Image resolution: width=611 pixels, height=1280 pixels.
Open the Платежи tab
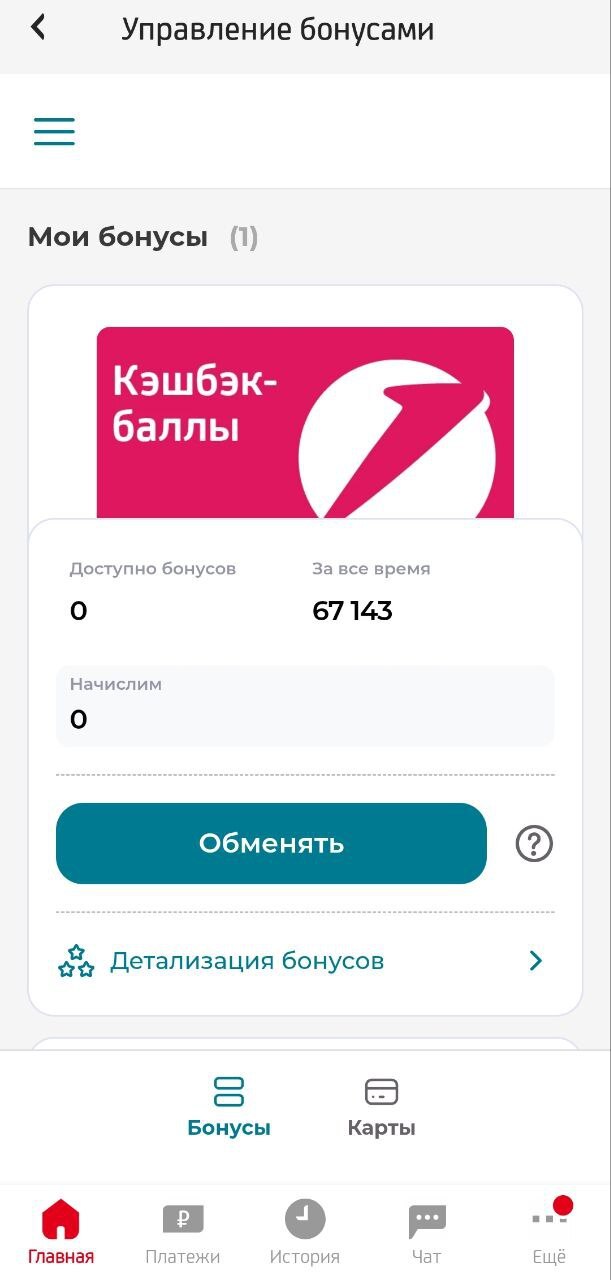point(183,1232)
